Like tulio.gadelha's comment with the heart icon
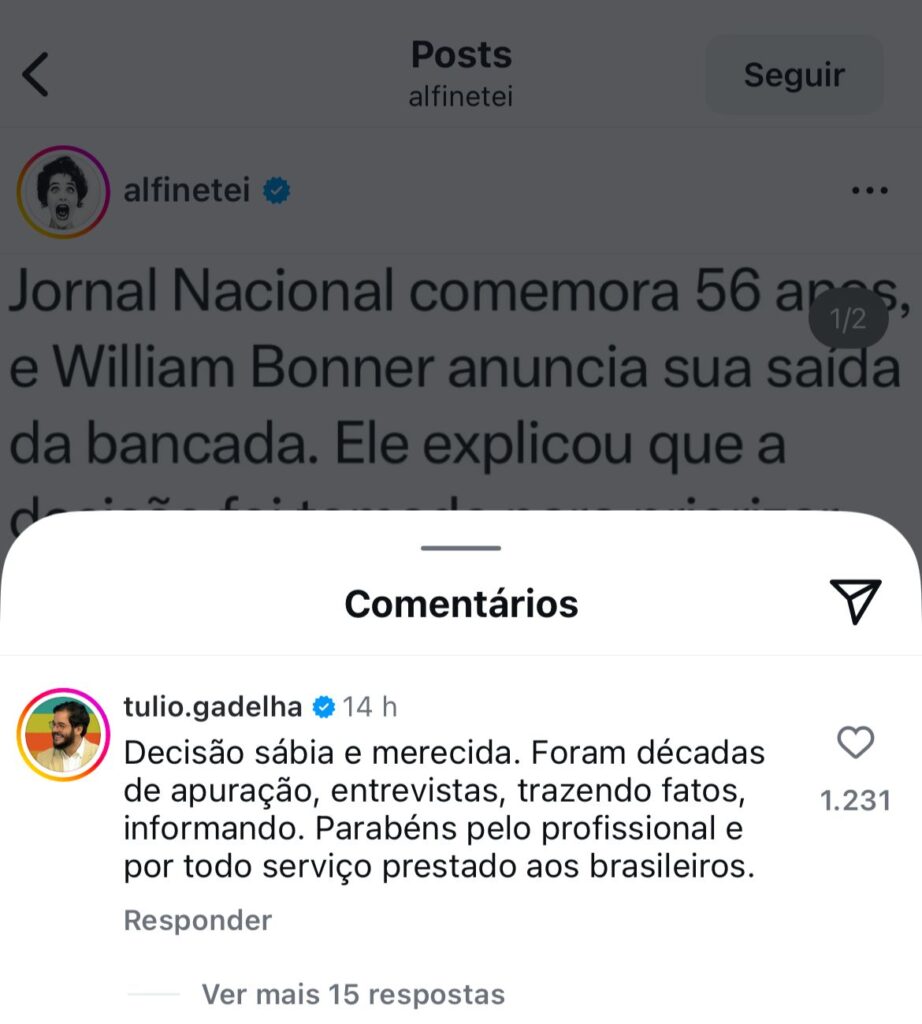 (x=855, y=744)
